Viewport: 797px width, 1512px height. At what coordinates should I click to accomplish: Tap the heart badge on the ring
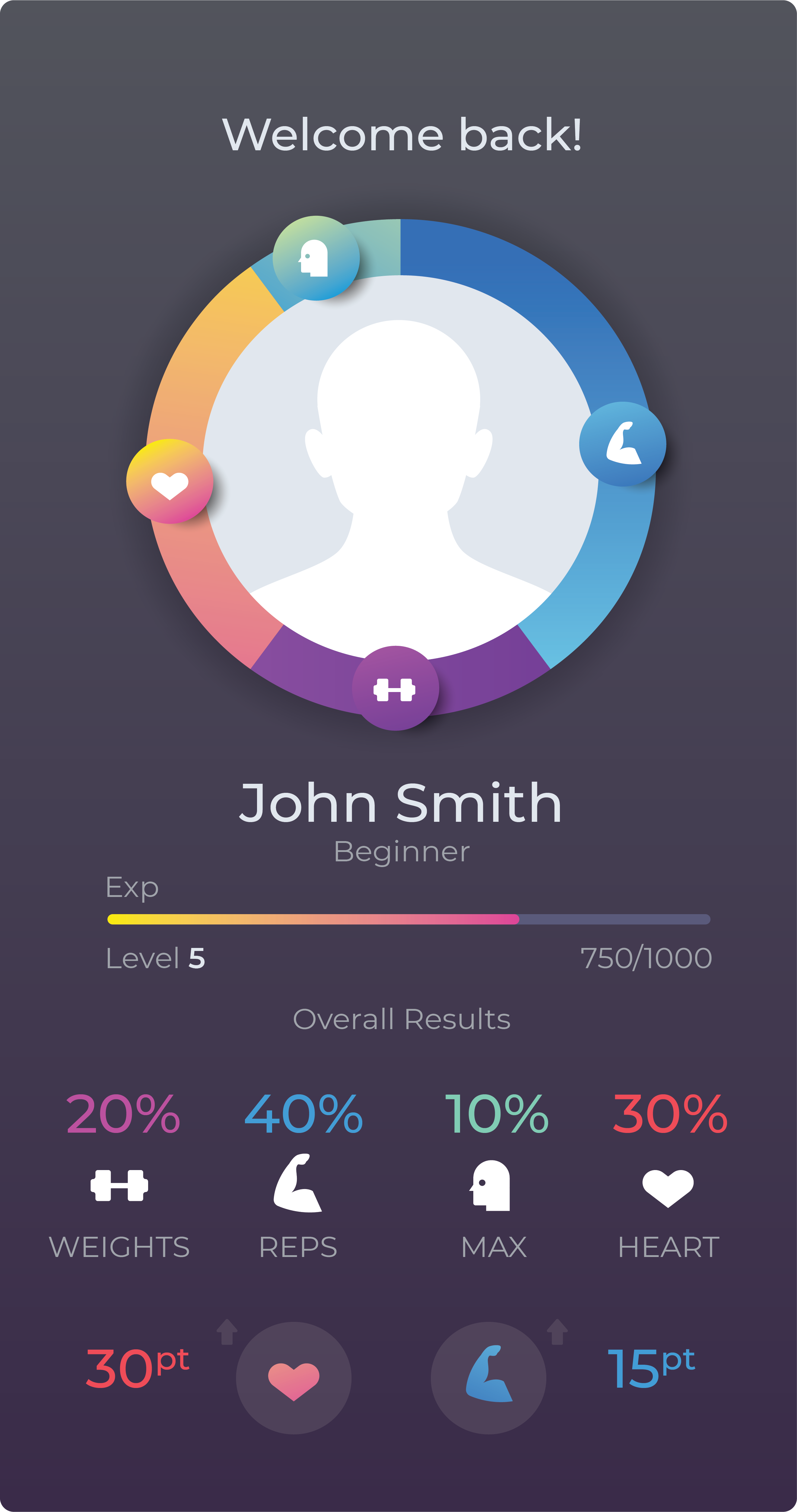coord(170,481)
